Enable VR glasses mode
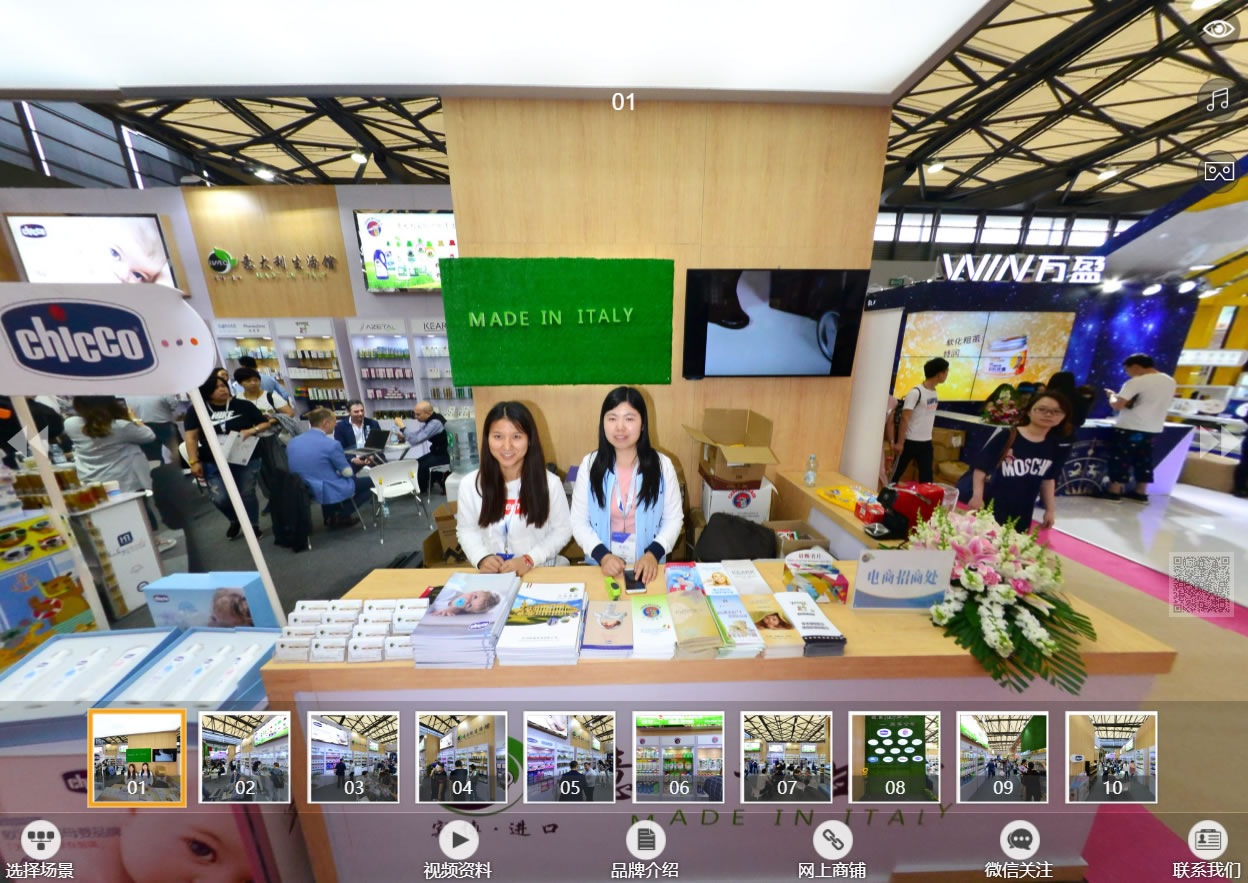The image size is (1248, 883). (x=1218, y=171)
